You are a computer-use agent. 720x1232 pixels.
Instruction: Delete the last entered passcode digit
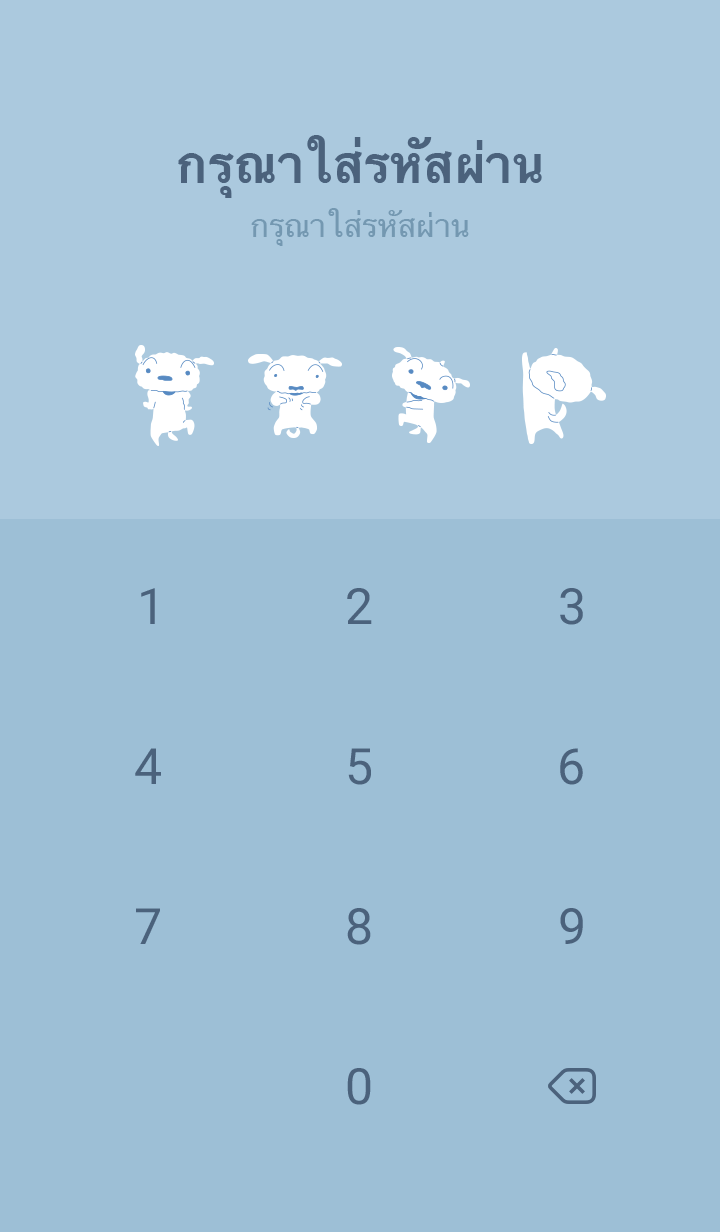coord(572,1086)
